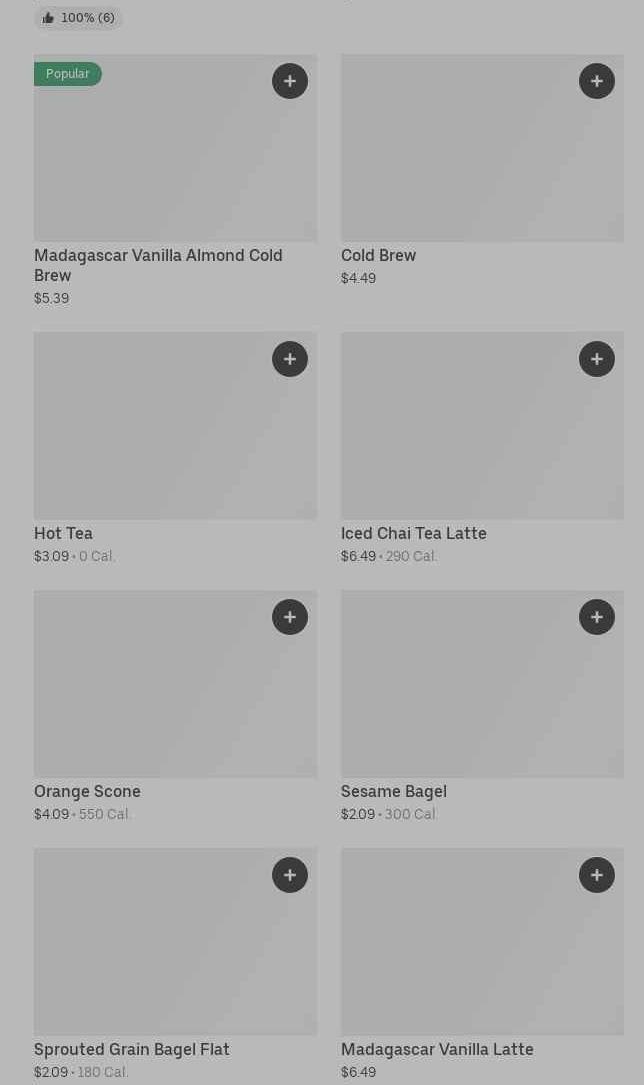The height and width of the screenshot is (1085, 644).
Task: Add Orange Scone to the order
Action: click(290, 617)
